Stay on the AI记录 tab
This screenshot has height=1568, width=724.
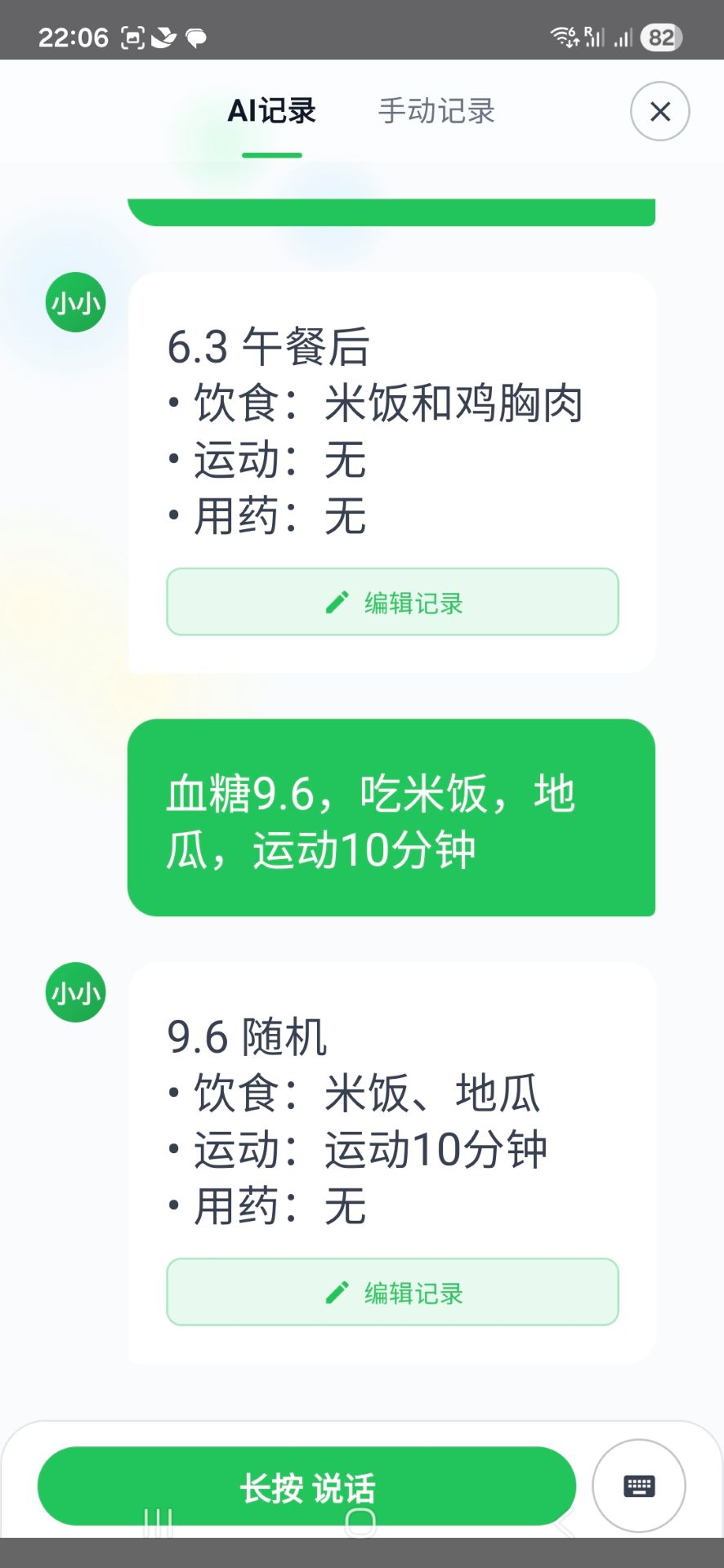[272, 111]
